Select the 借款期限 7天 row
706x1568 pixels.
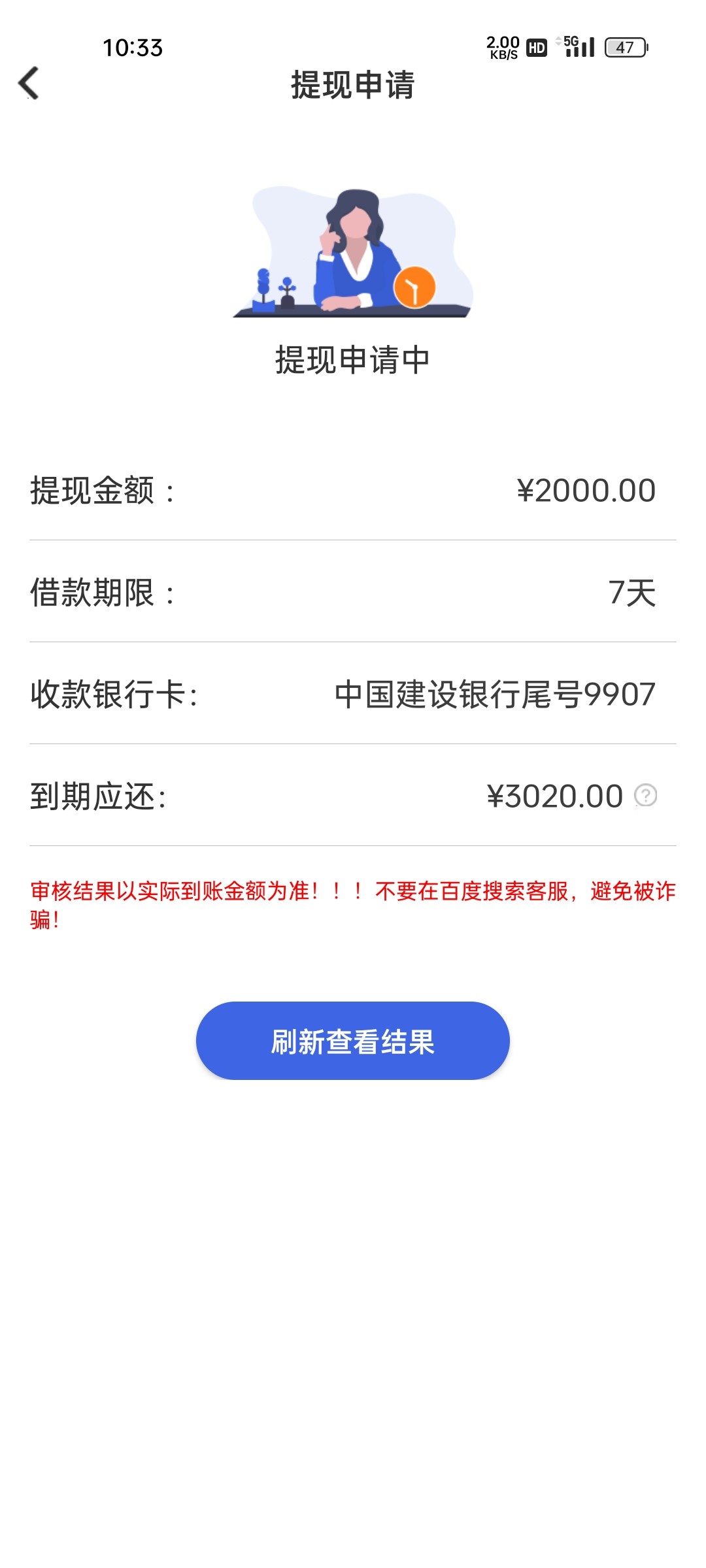(353, 593)
